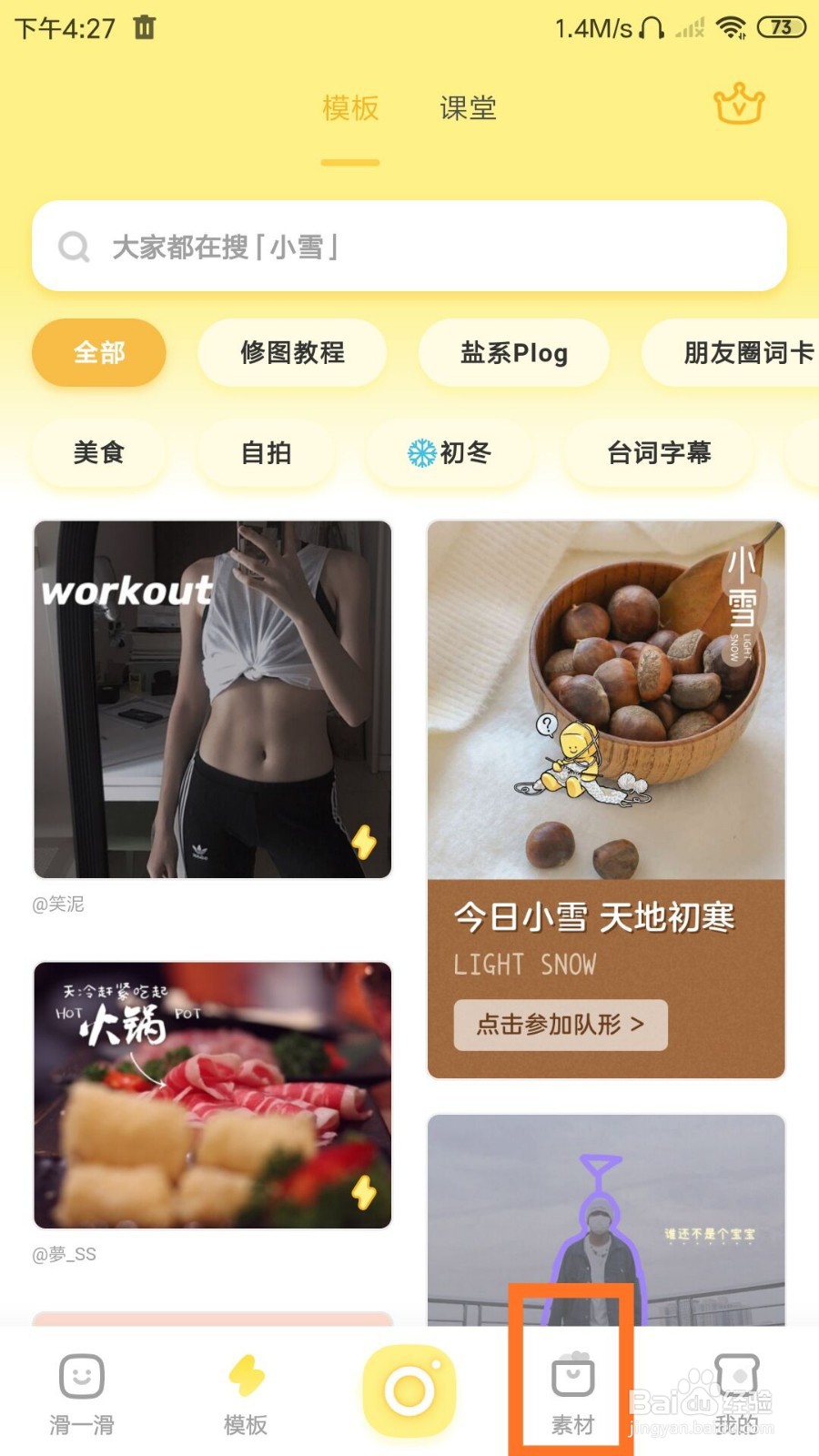Image resolution: width=819 pixels, height=1456 pixels.
Task: Switch to the 课堂 tab
Action: (467, 109)
